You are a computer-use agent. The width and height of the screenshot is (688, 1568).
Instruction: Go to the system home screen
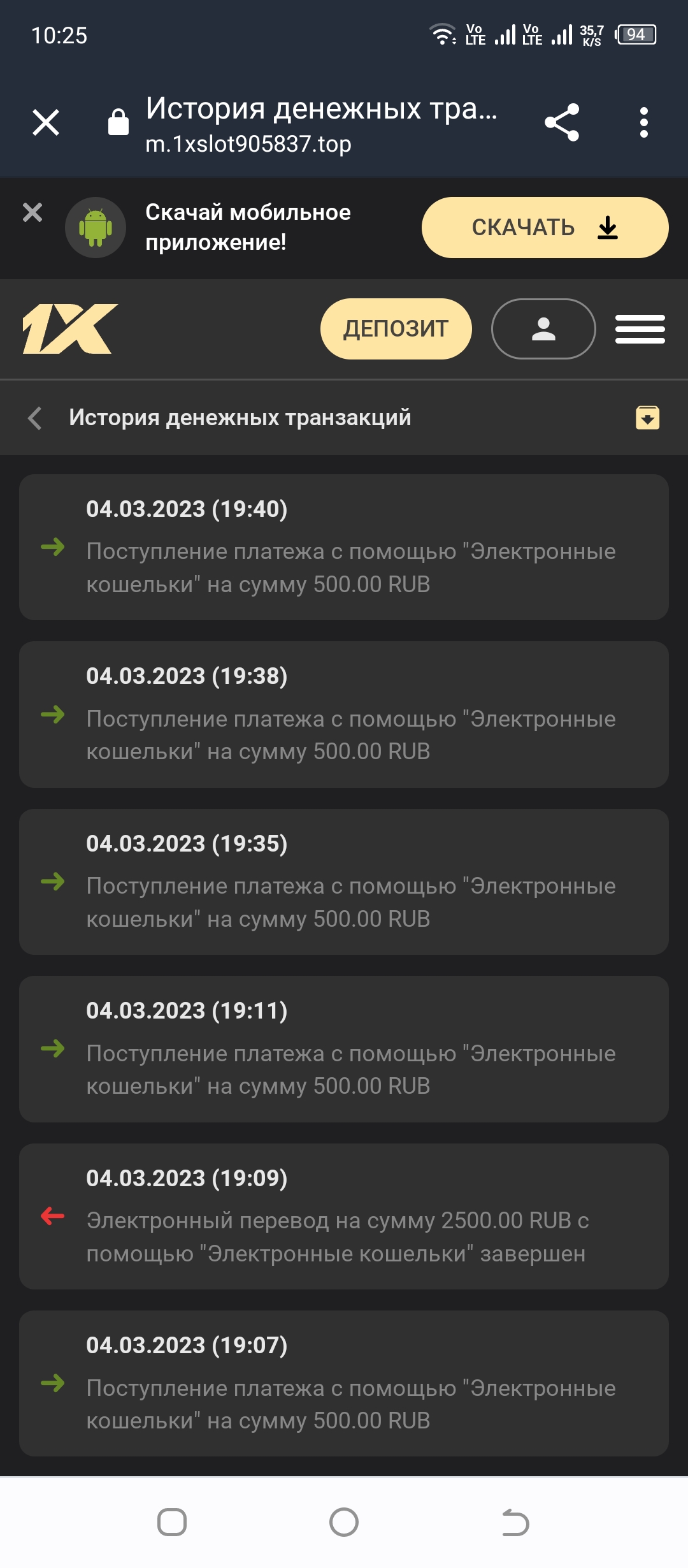[x=344, y=1523]
